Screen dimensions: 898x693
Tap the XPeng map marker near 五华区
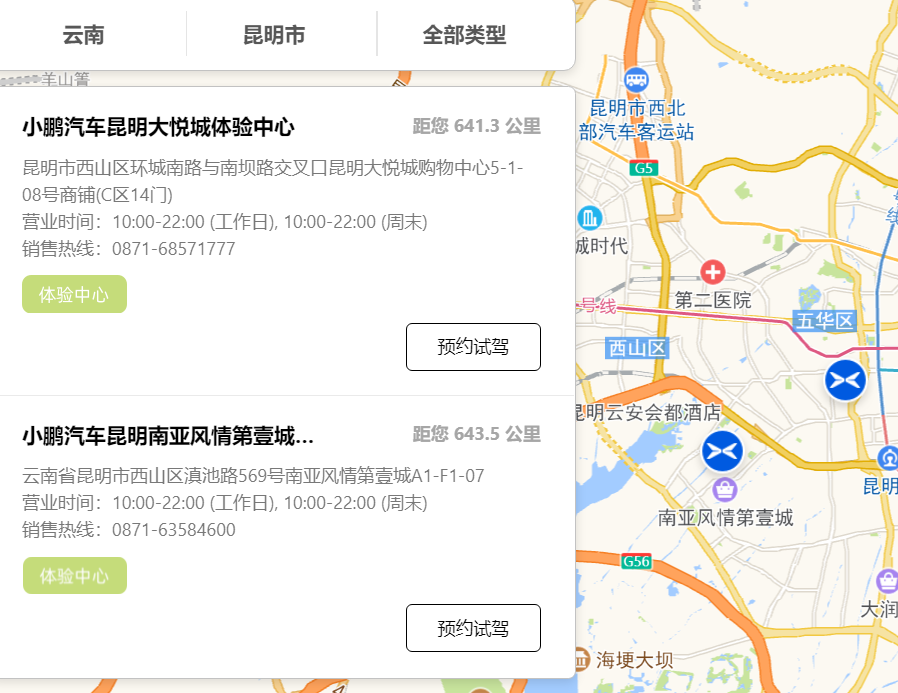(x=845, y=380)
